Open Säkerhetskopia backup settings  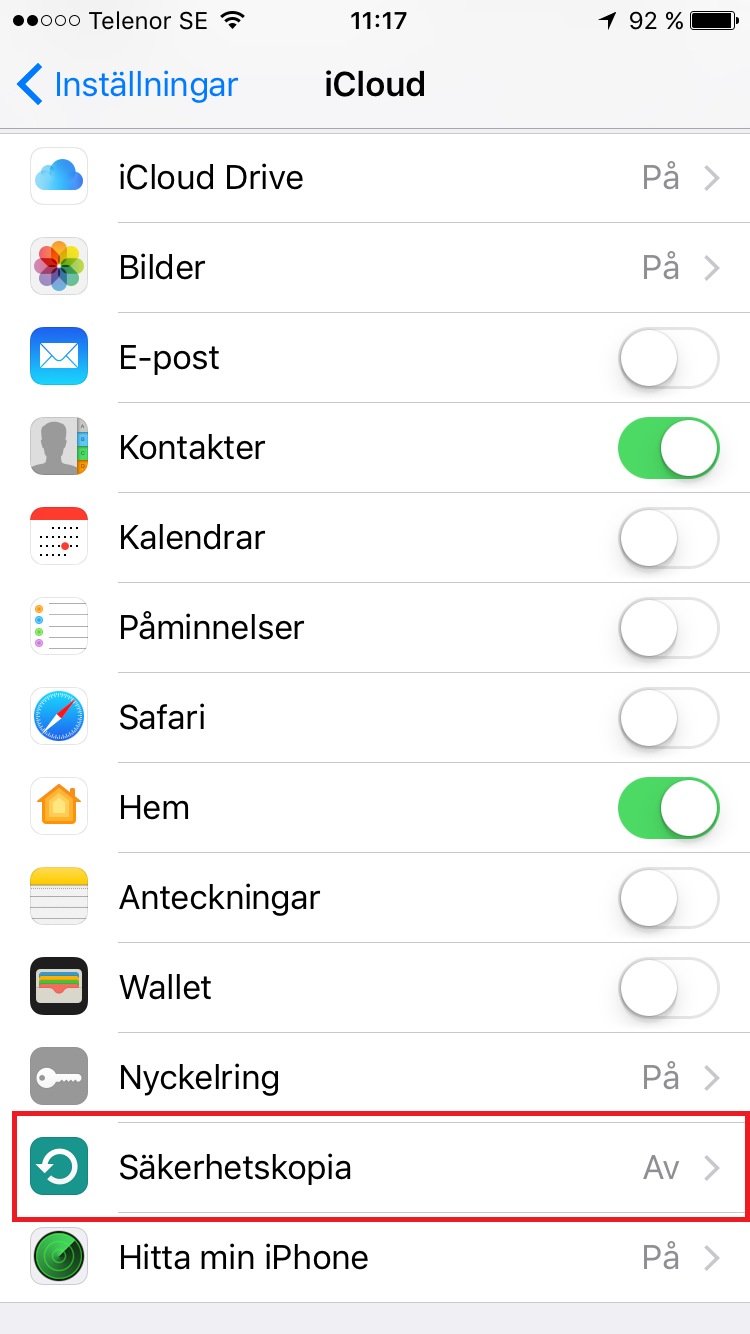coord(375,1168)
